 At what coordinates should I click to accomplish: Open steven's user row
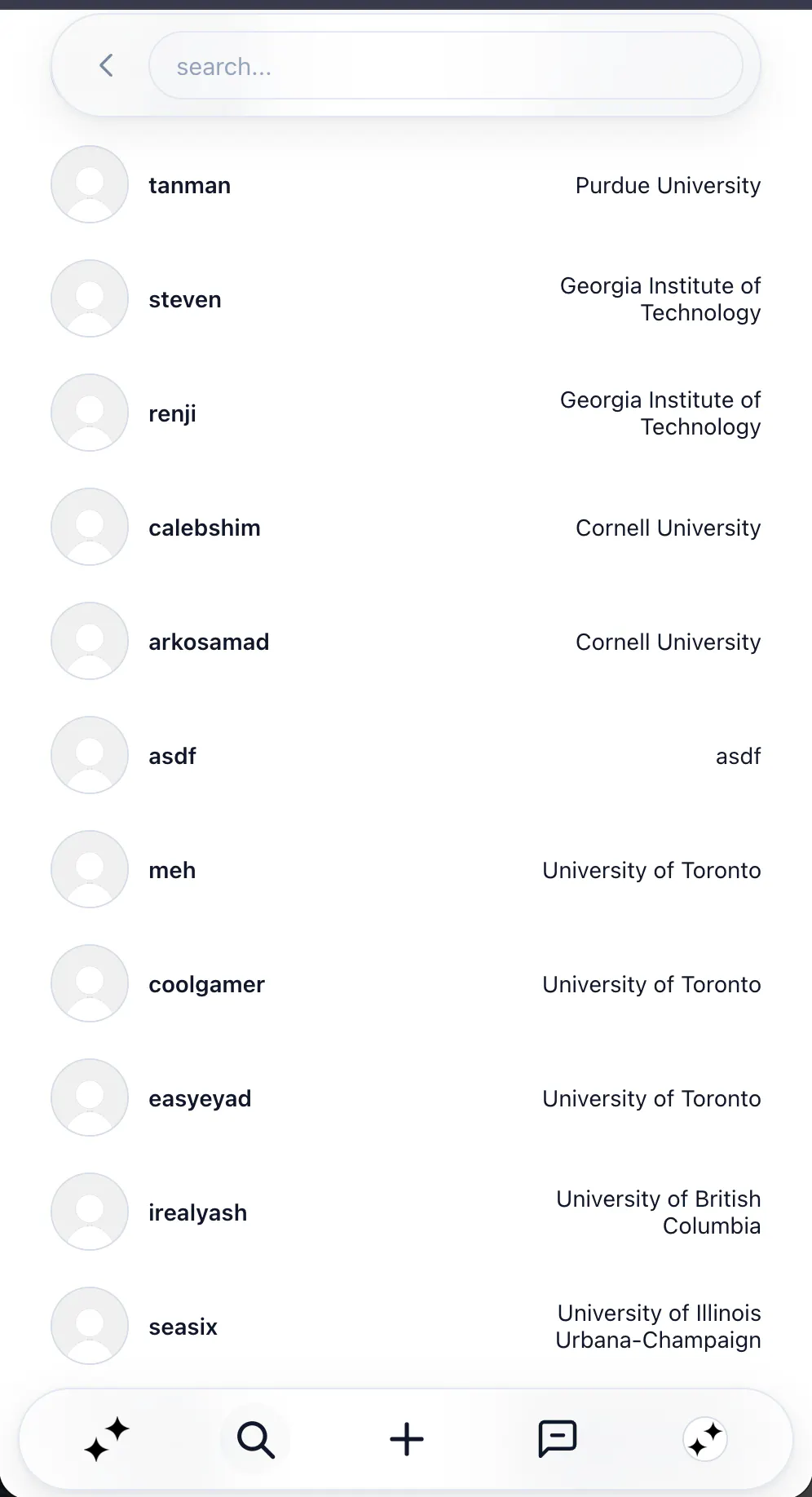click(406, 299)
